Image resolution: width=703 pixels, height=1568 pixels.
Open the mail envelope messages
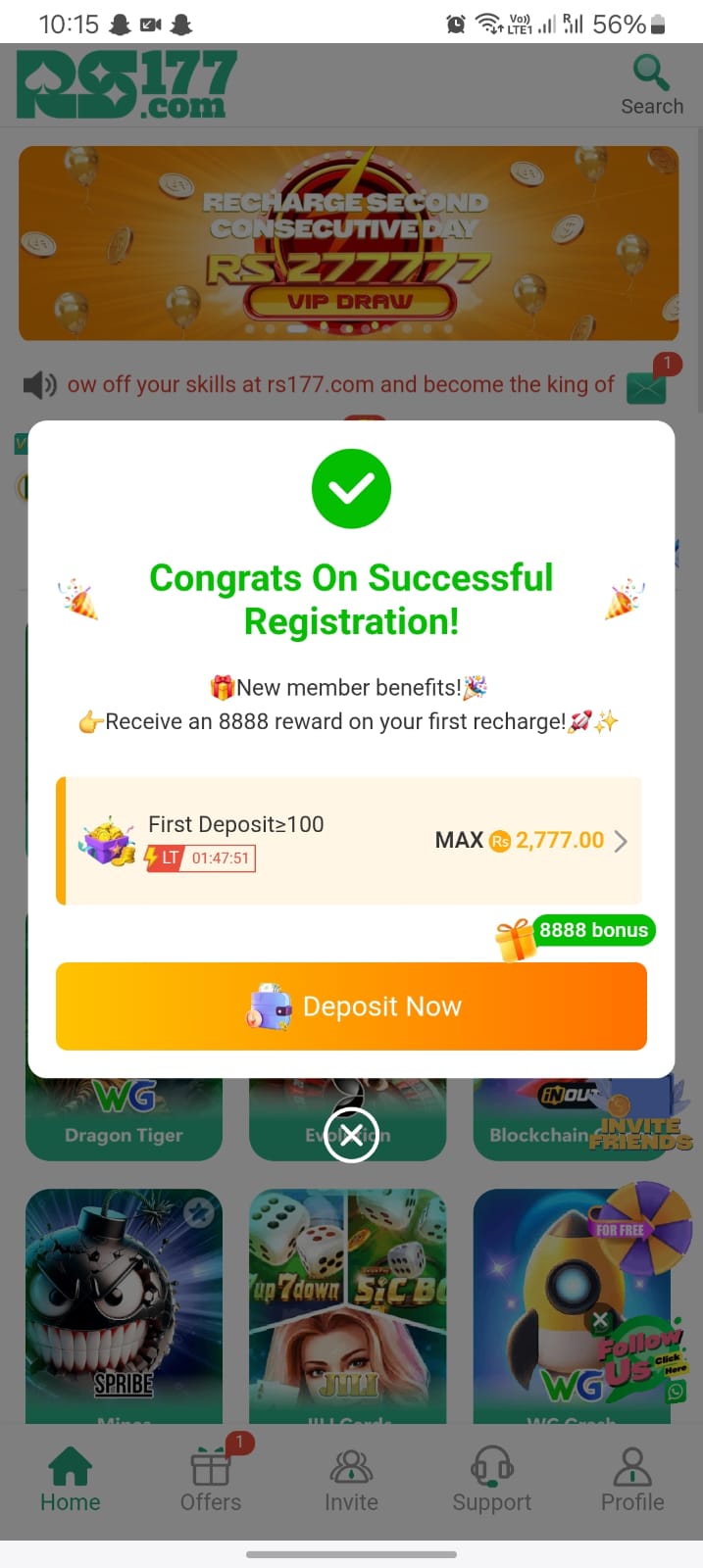click(647, 387)
